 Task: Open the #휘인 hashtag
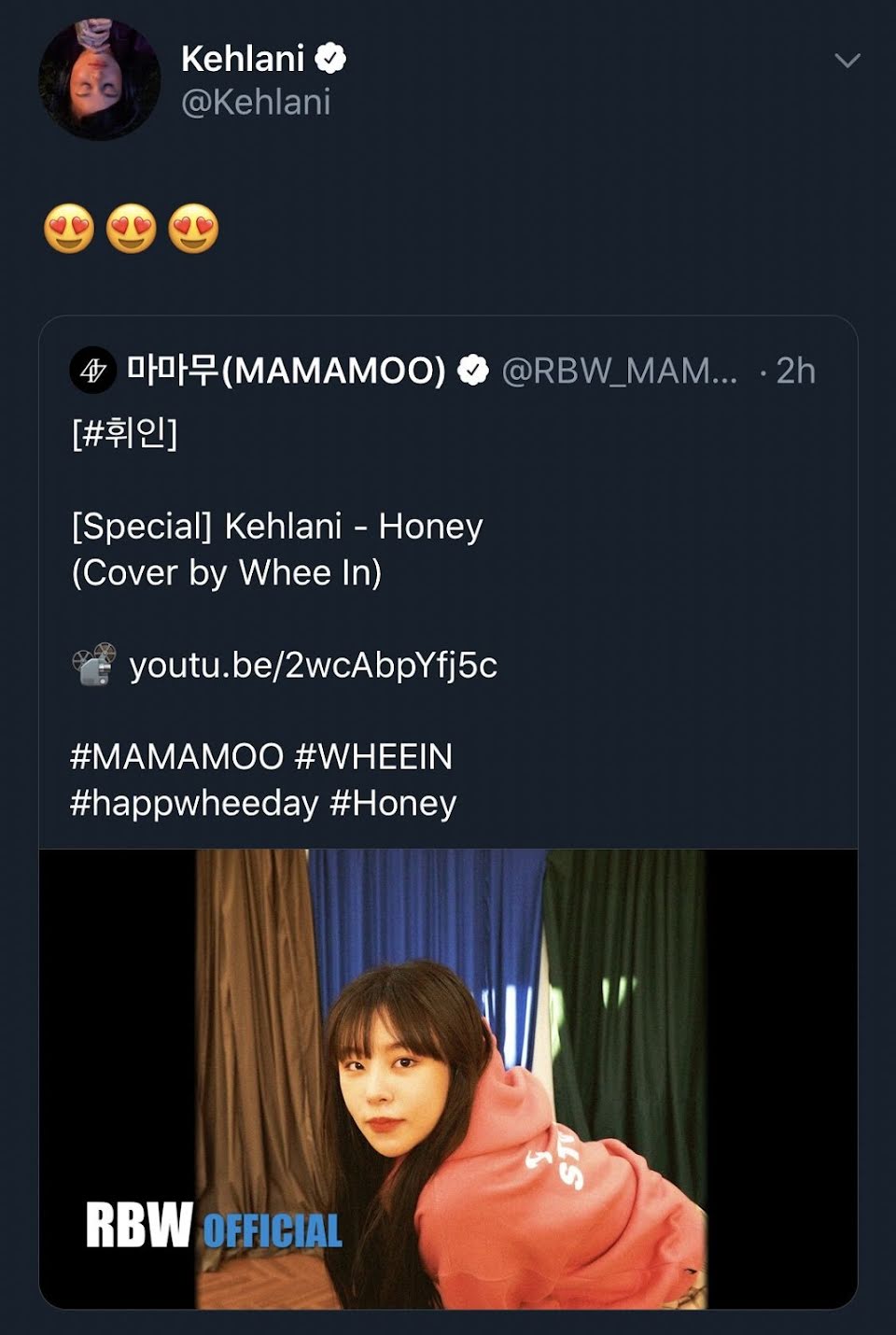[x=124, y=433]
